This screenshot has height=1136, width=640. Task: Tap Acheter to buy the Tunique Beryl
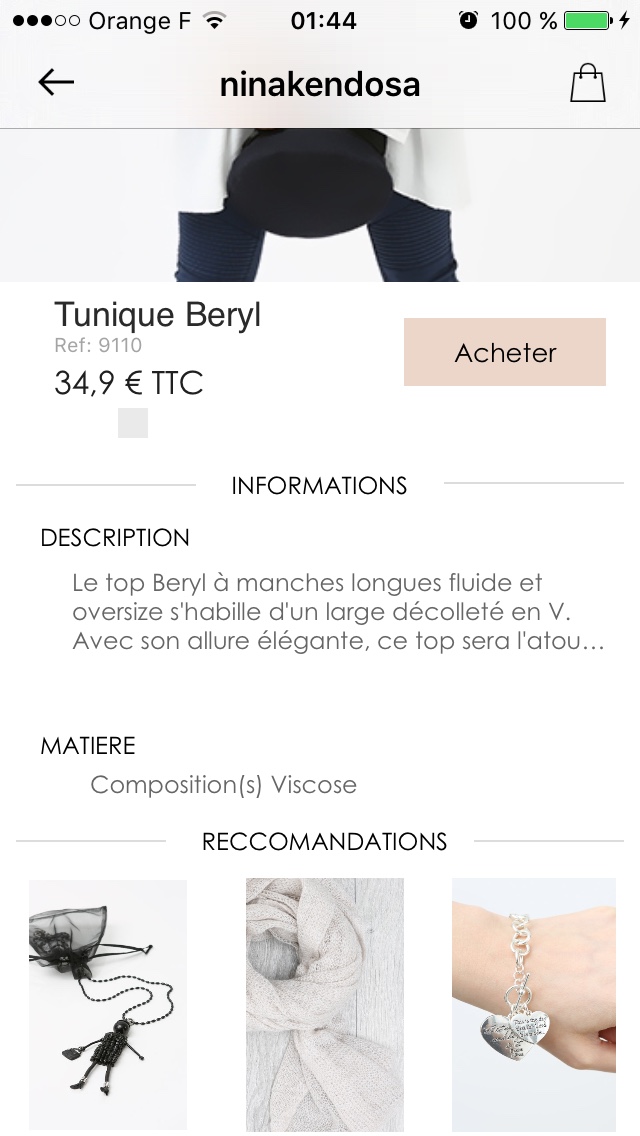(x=505, y=352)
